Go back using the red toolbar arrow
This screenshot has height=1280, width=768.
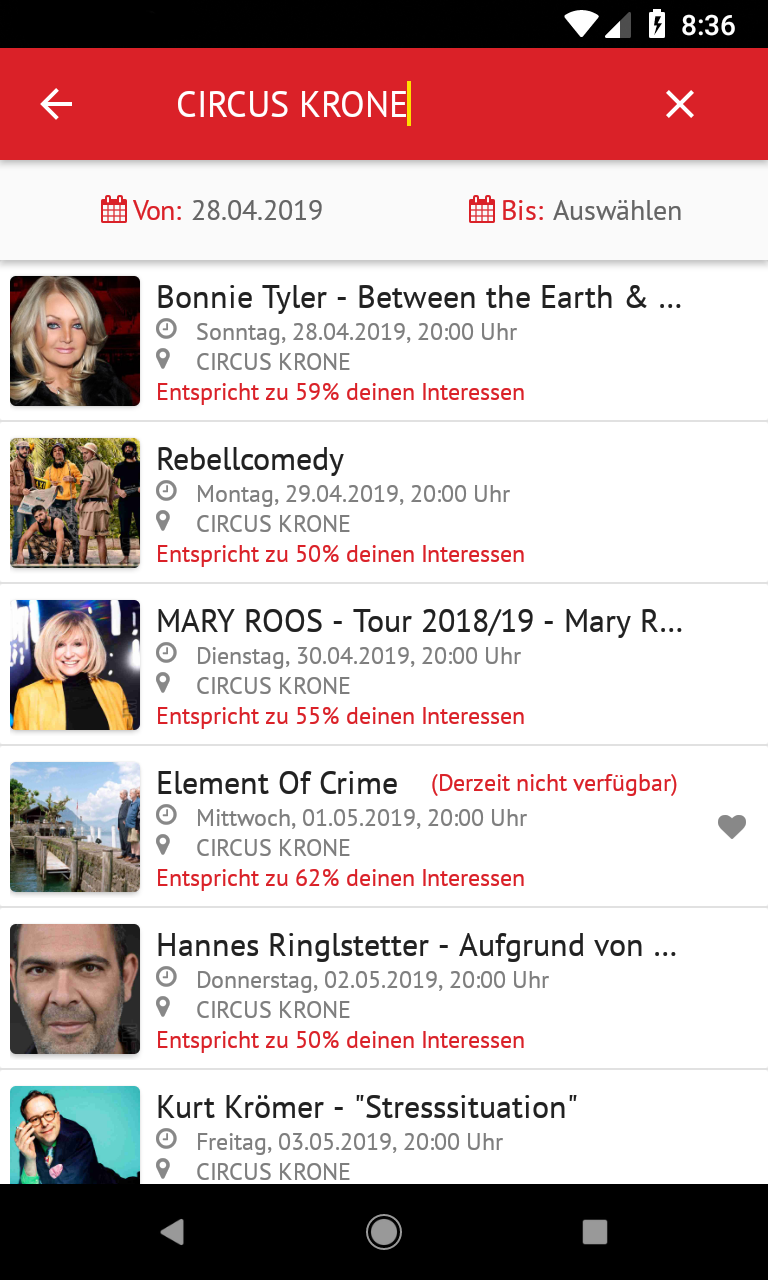[x=56, y=103]
